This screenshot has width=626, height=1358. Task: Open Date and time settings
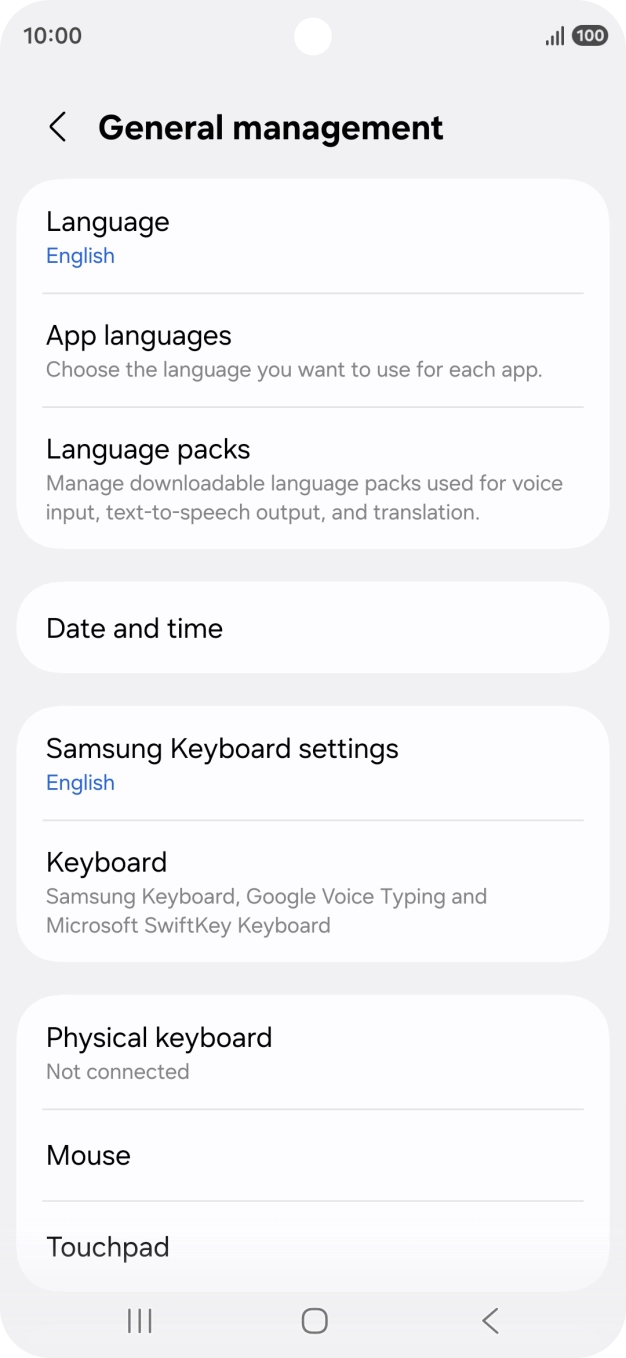tap(312, 628)
